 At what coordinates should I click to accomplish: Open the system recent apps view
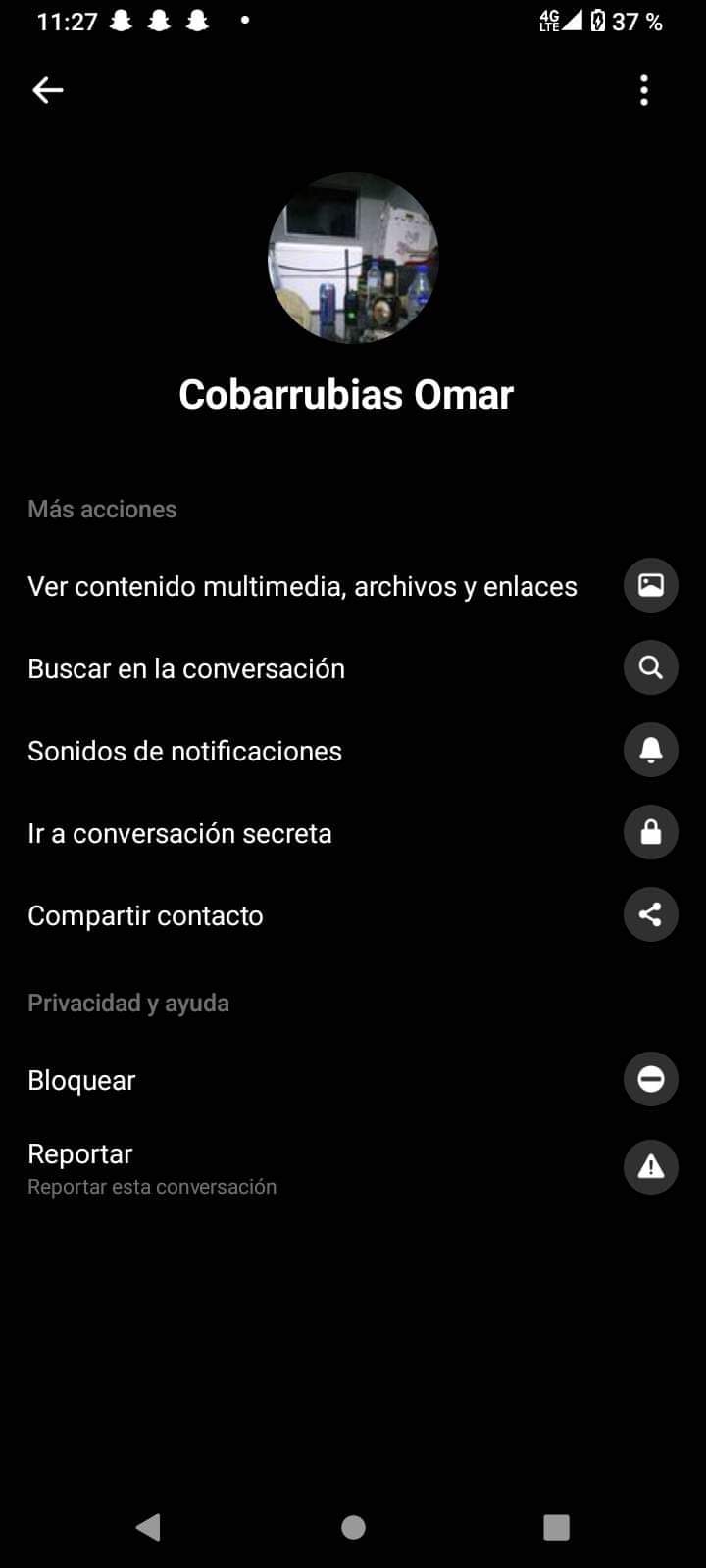[x=556, y=1526]
